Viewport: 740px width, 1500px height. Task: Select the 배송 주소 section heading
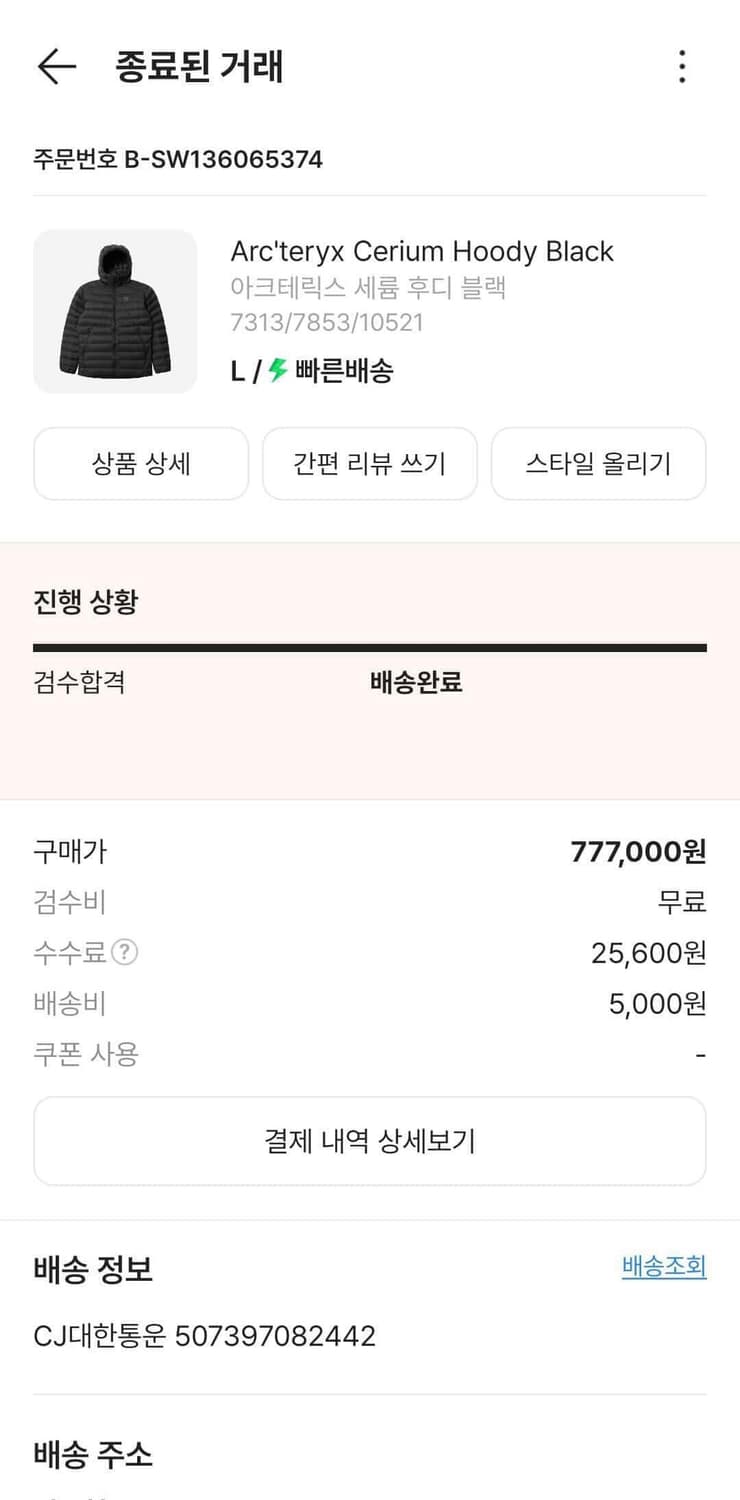coord(92,1456)
